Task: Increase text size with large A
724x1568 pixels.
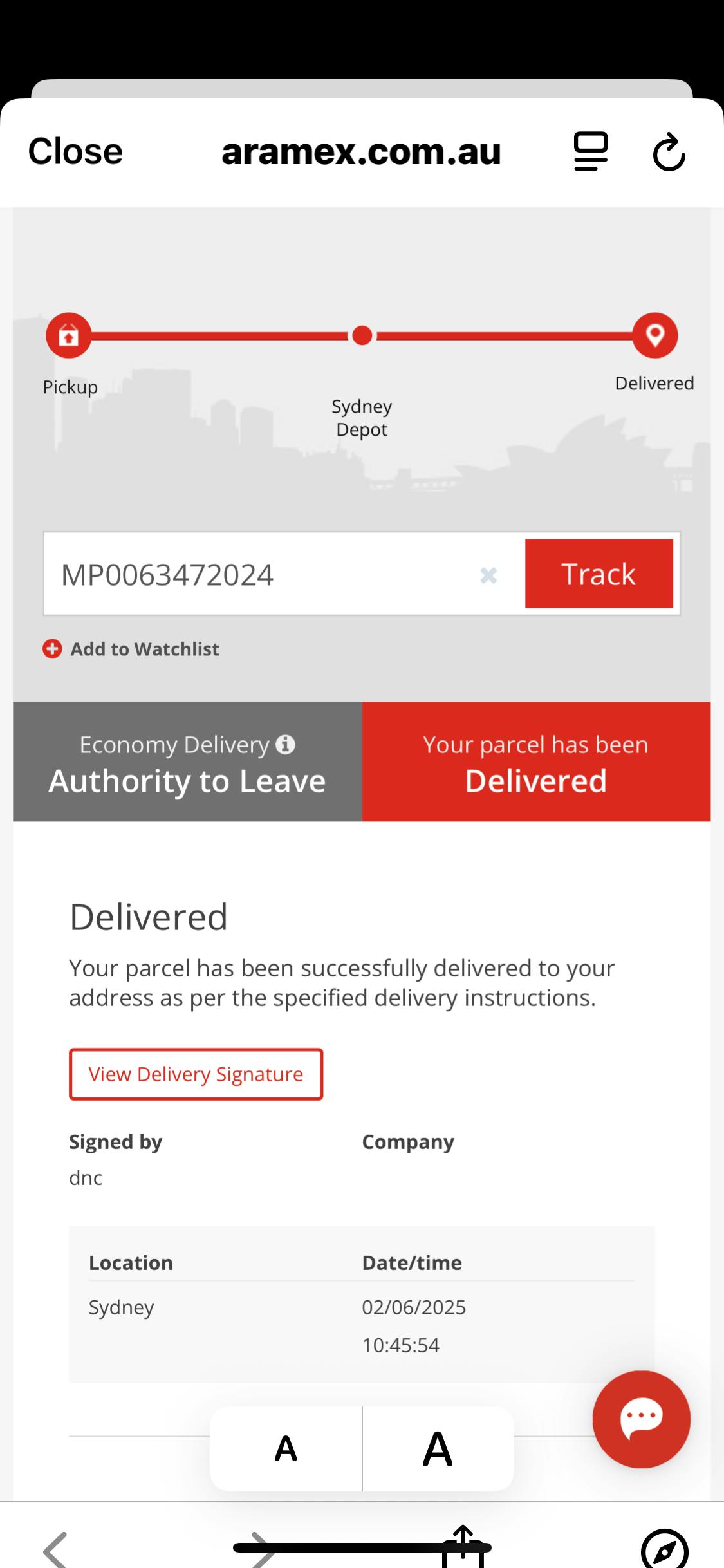Action: click(x=438, y=1449)
